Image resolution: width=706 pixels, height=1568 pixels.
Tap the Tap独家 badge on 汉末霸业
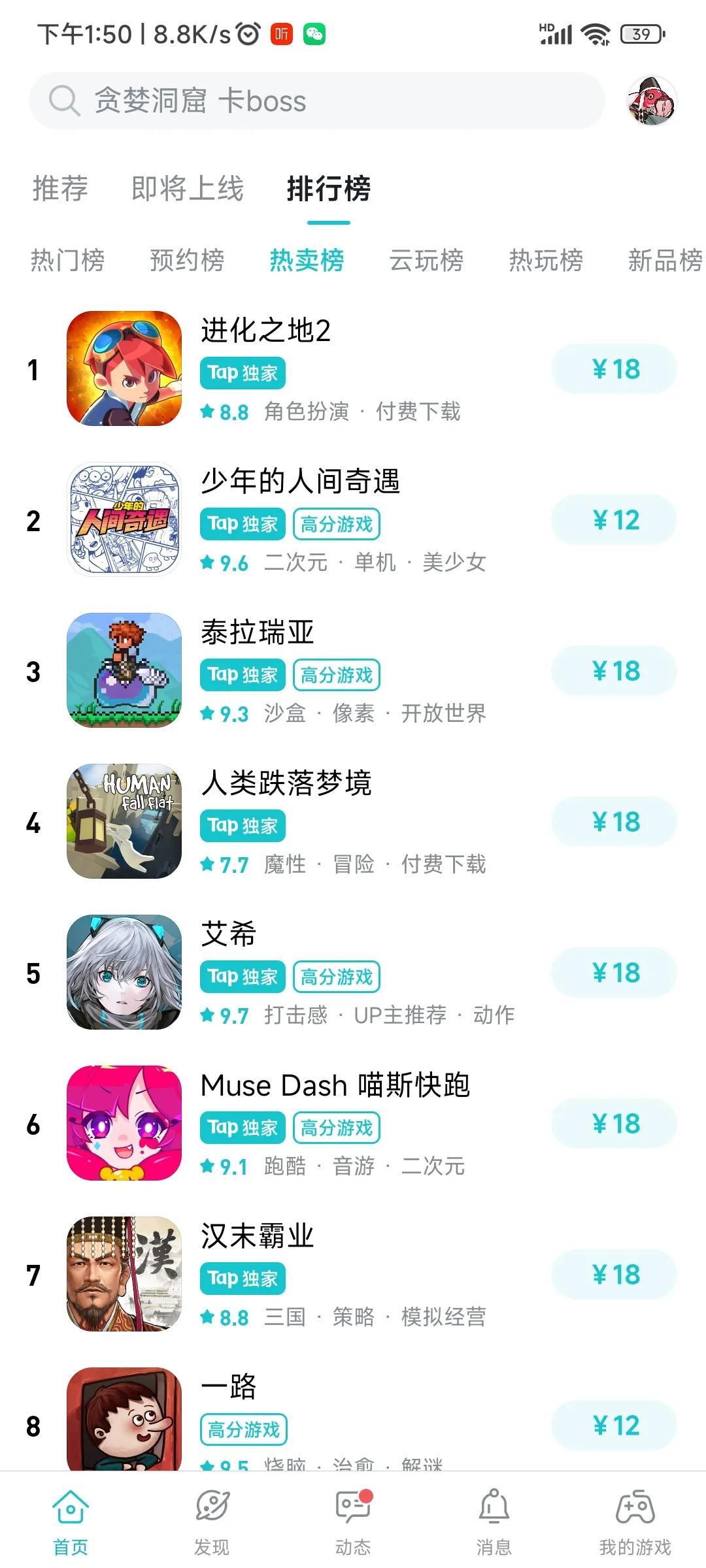(243, 1277)
